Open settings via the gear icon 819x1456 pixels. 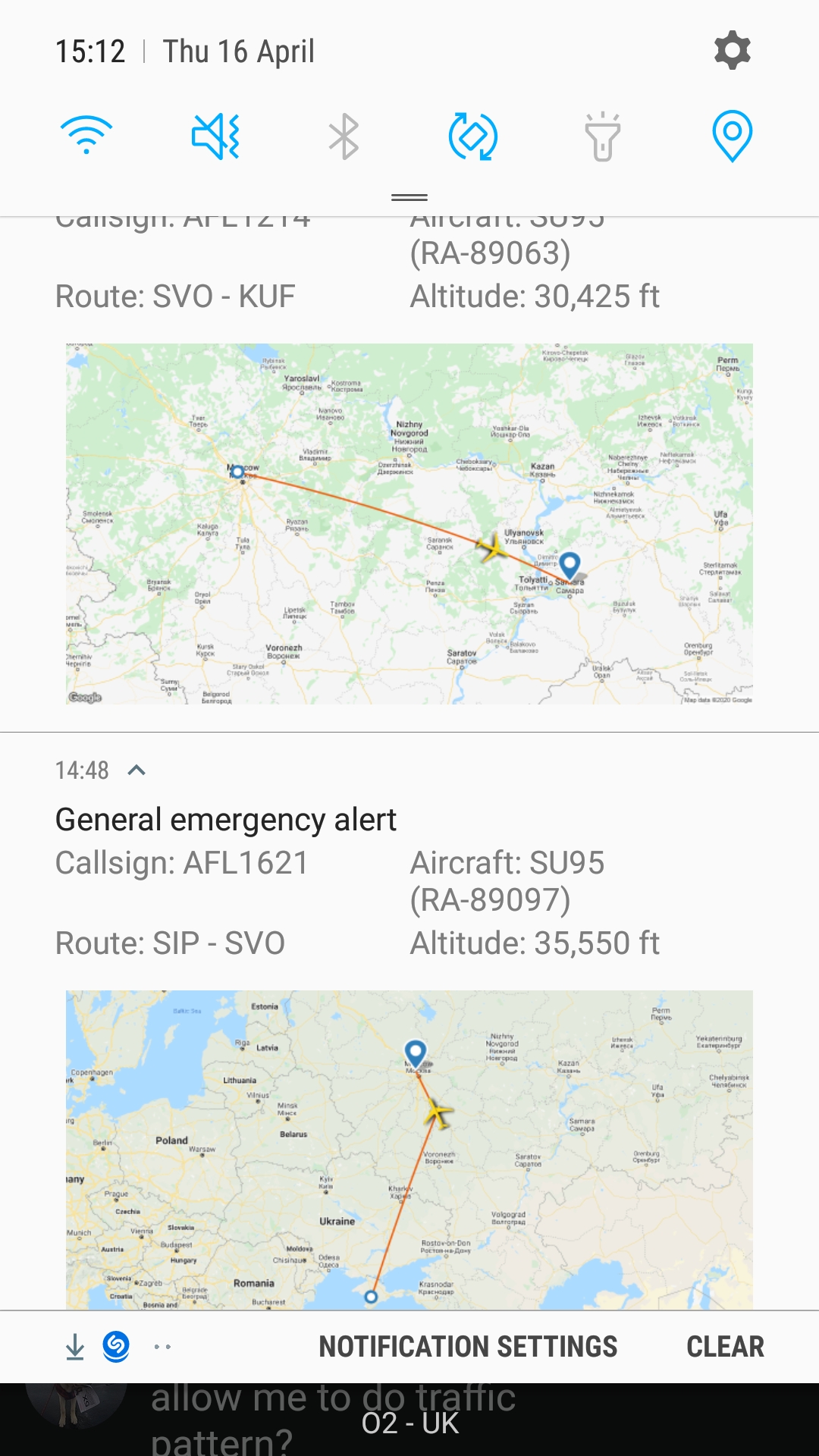point(732,51)
